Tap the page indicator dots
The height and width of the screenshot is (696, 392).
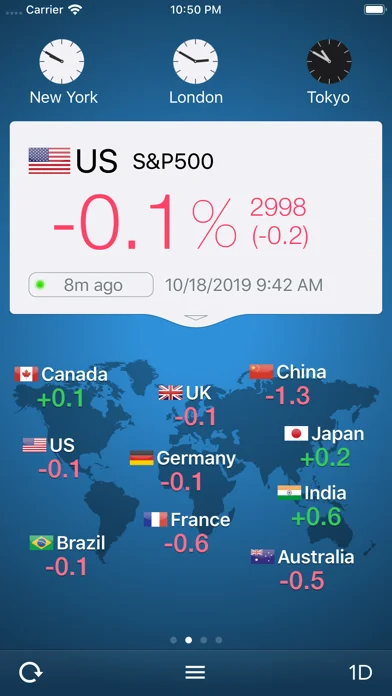[196, 640]
